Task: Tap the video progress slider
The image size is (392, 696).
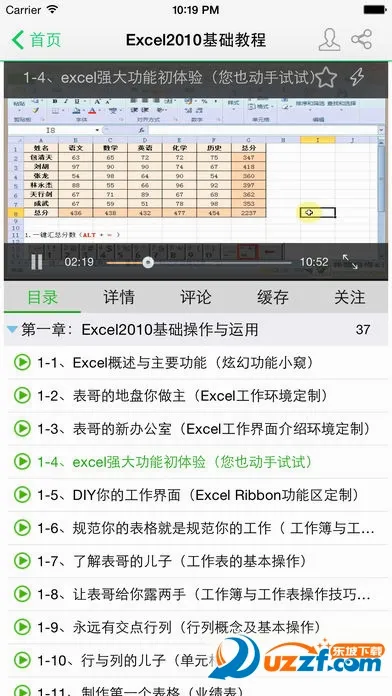Action: coord(199,262)
